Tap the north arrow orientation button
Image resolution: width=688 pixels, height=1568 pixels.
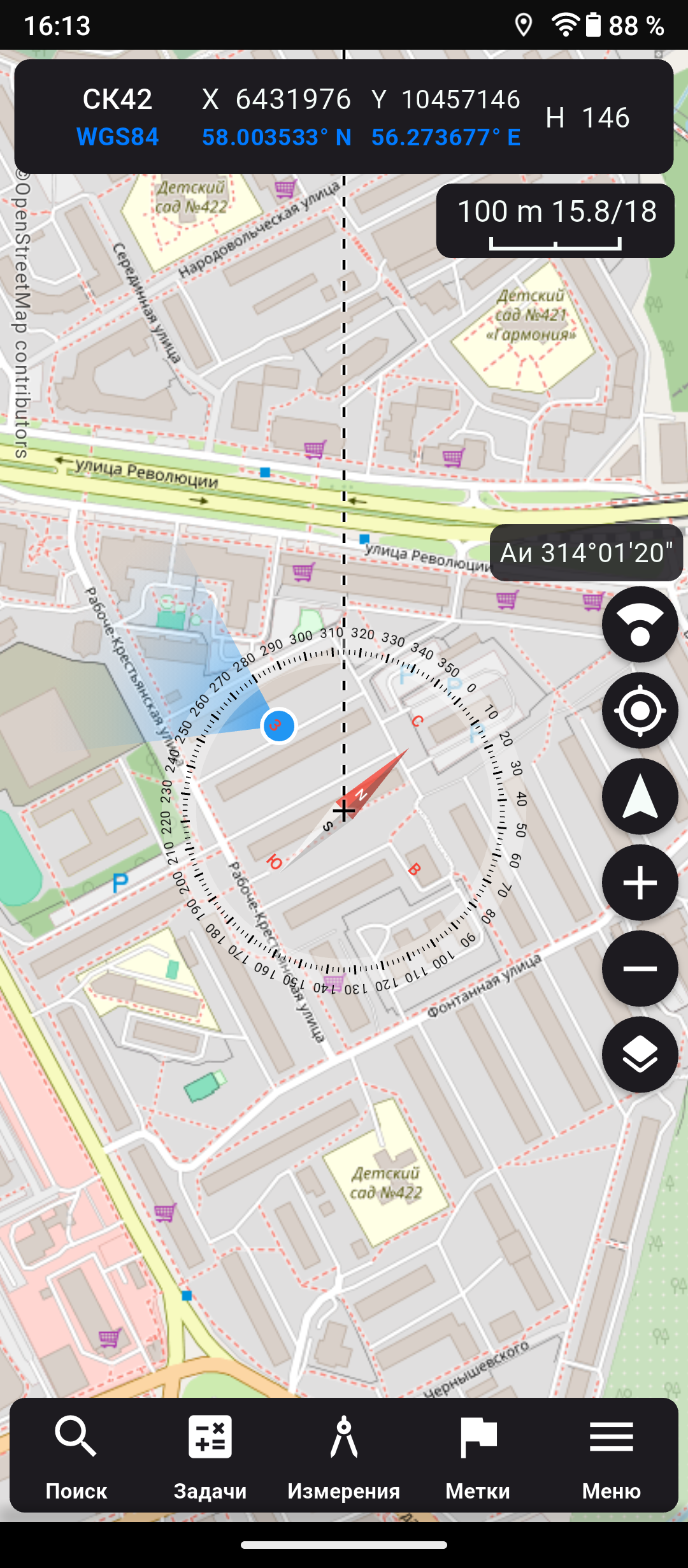[640, 797]
